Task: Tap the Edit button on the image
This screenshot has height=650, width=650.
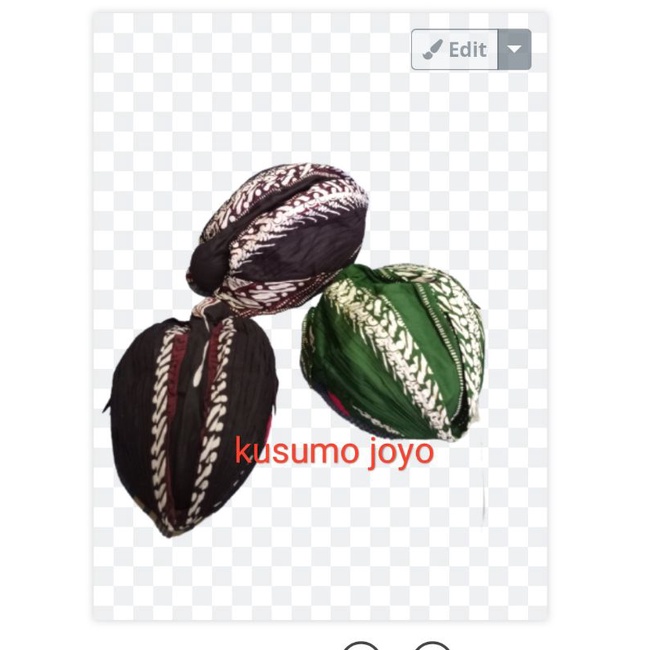Action: tap(455, 50)
